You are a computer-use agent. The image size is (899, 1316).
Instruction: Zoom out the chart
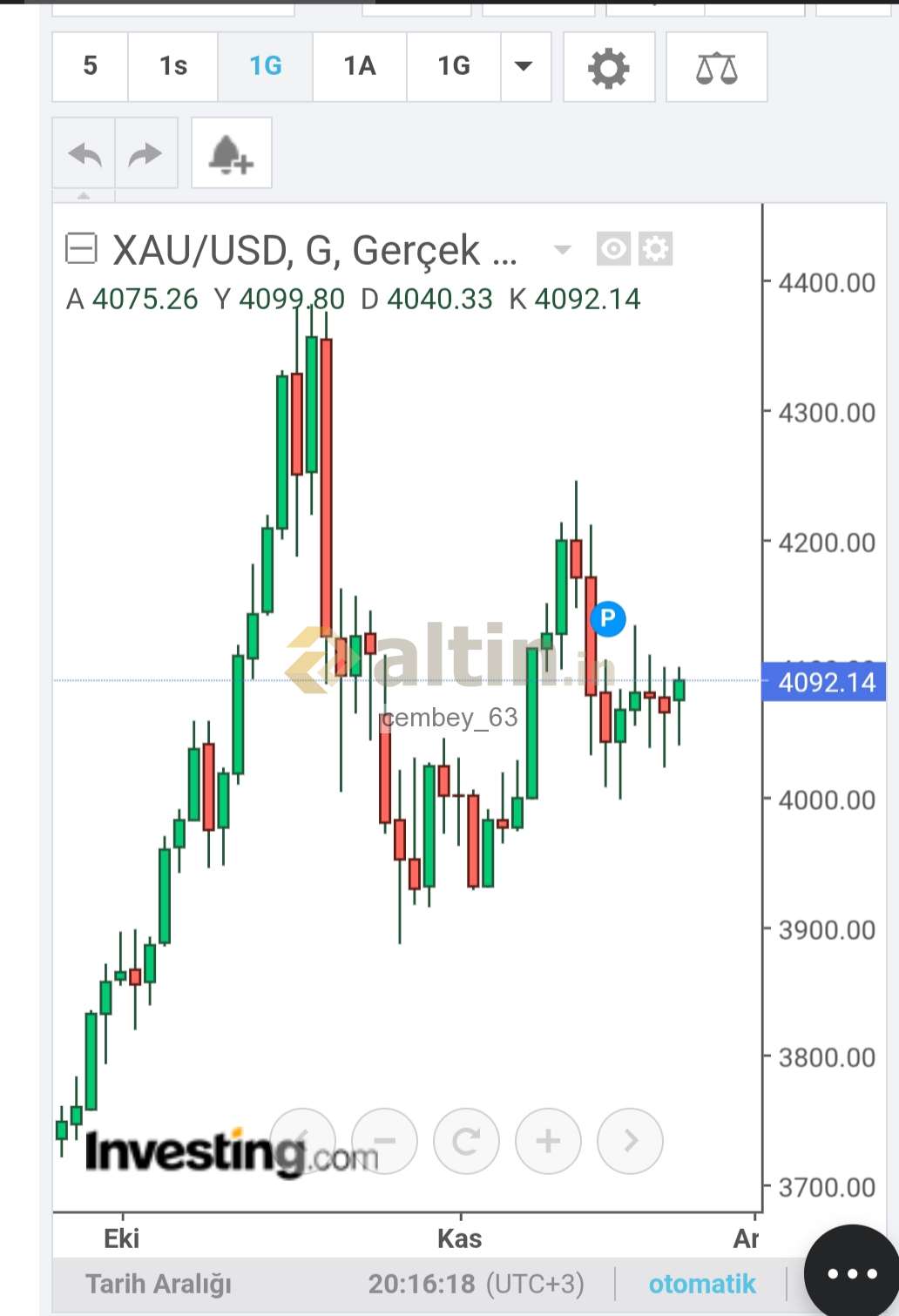pyautogui.click(x=384, y=1141)
